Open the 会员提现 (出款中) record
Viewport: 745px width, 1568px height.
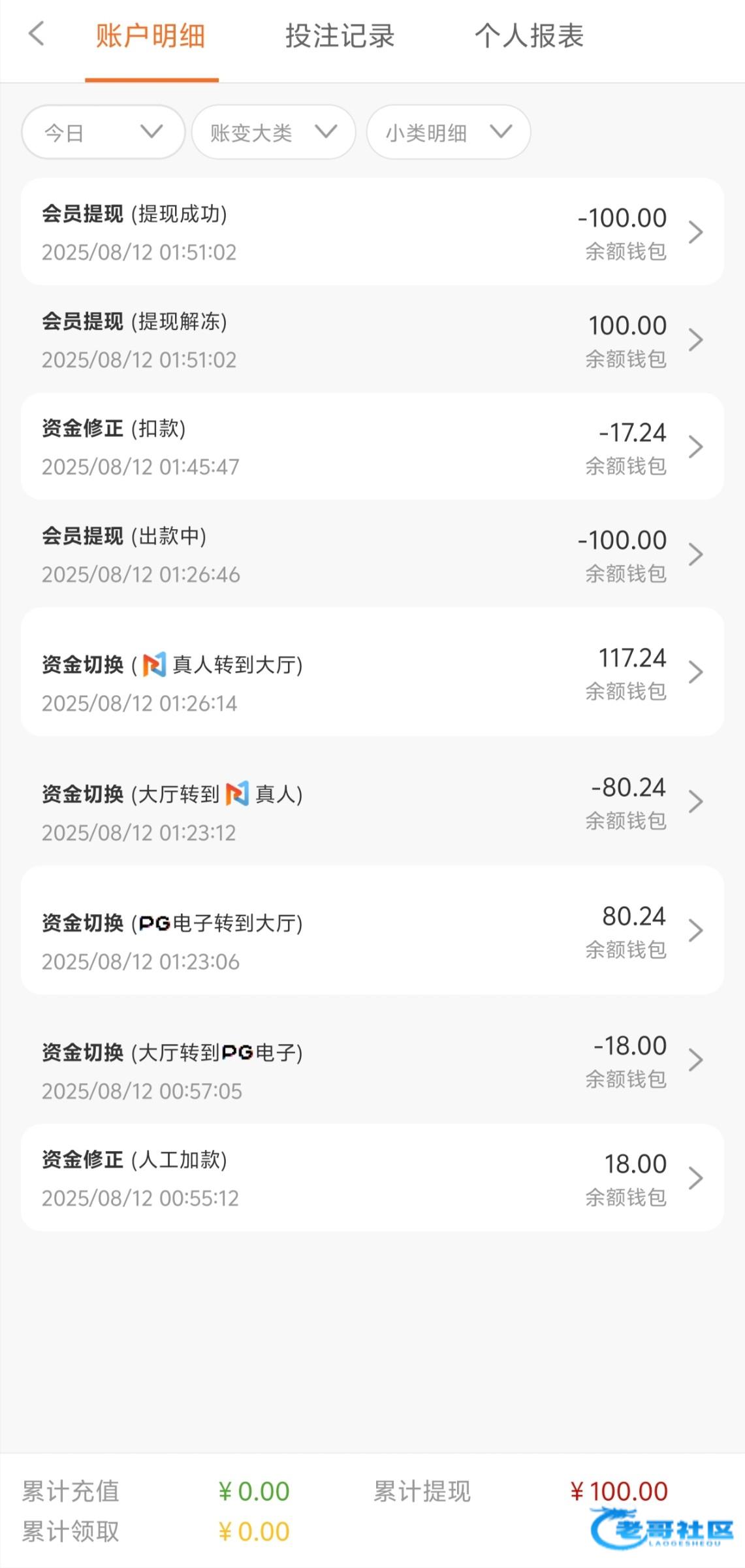click(x=372, y=554)
